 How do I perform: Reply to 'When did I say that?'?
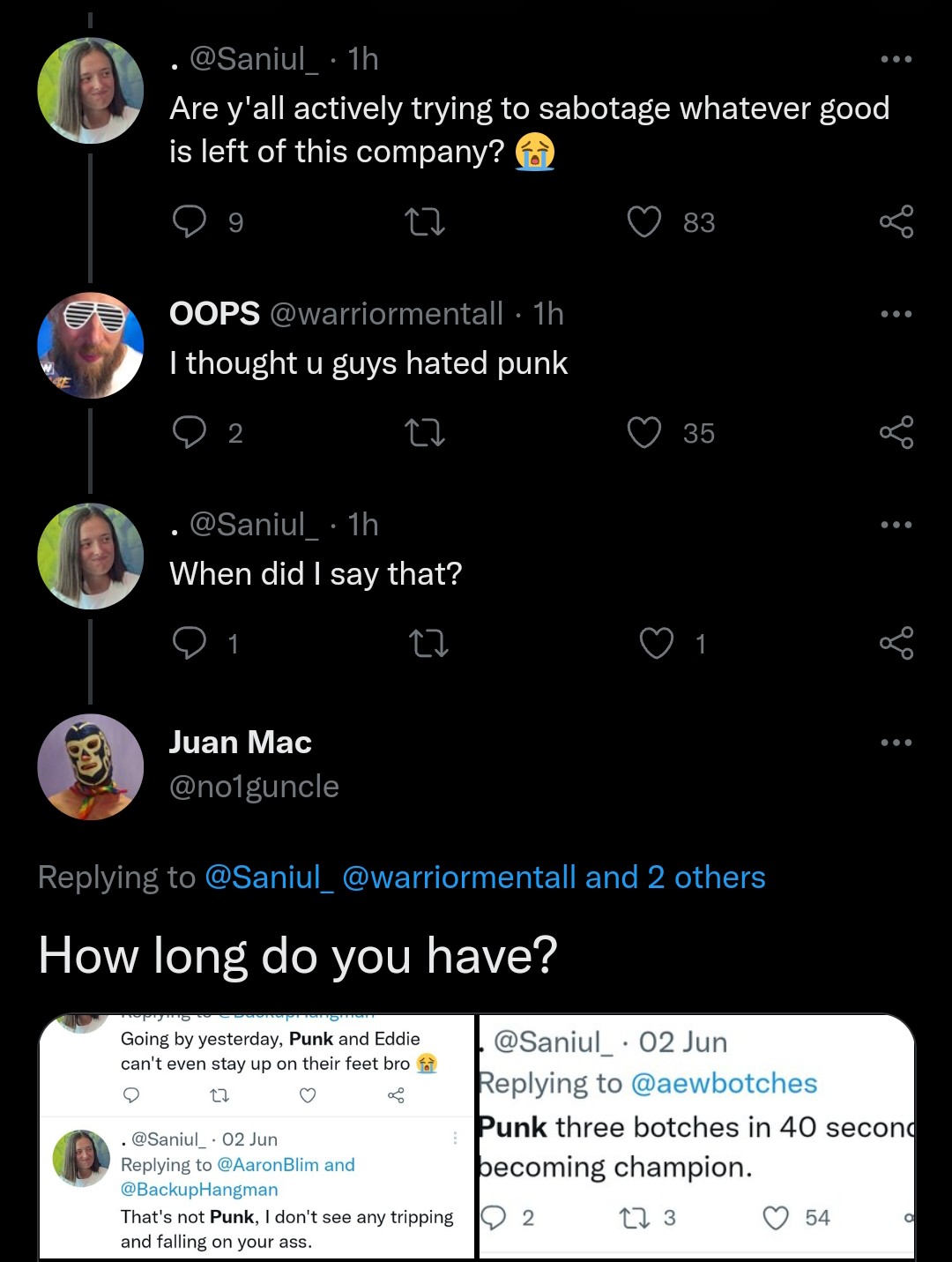pyautogui.click(x=190, y=644)
